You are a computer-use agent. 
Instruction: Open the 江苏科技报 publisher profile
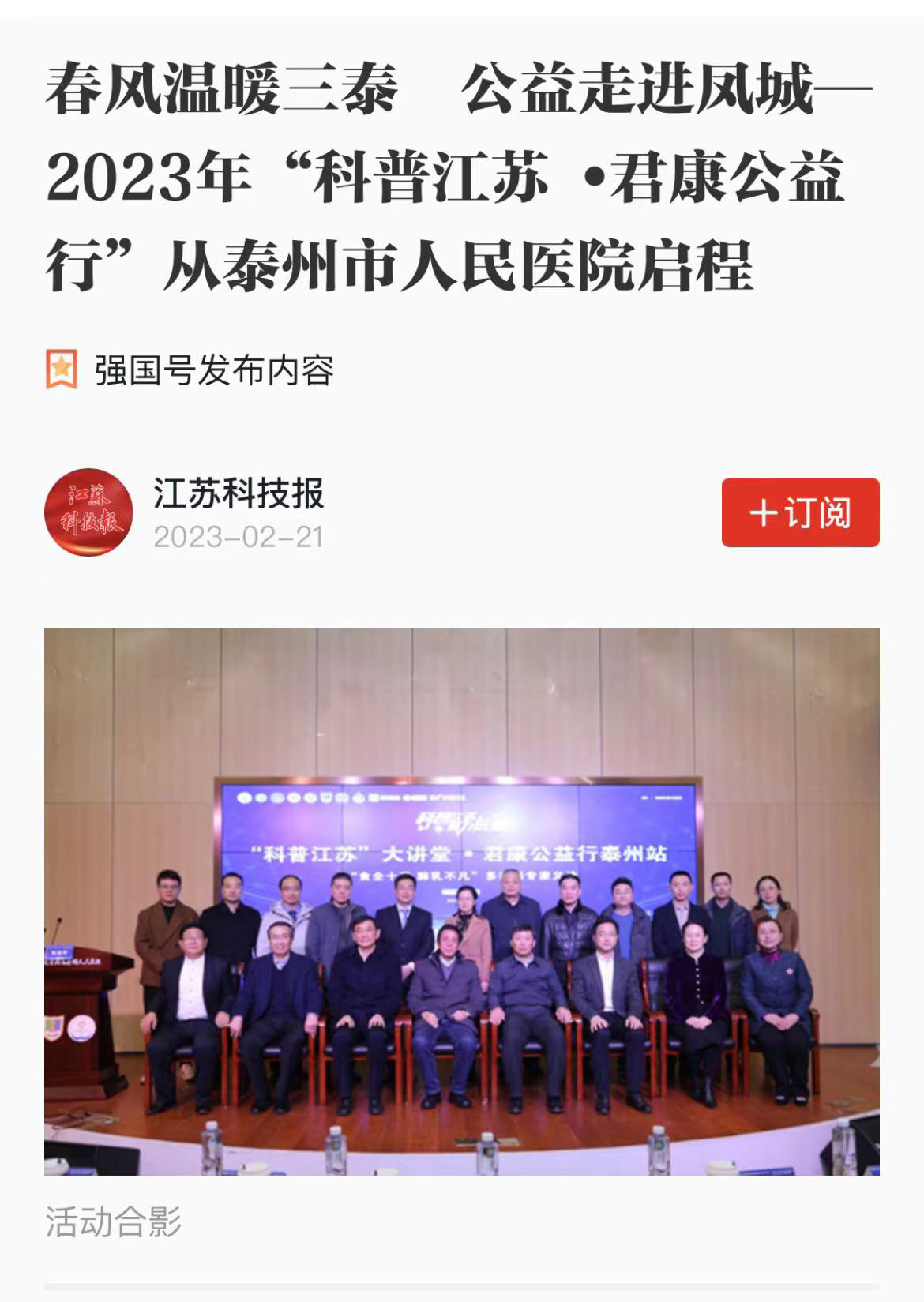pos(239,494)
